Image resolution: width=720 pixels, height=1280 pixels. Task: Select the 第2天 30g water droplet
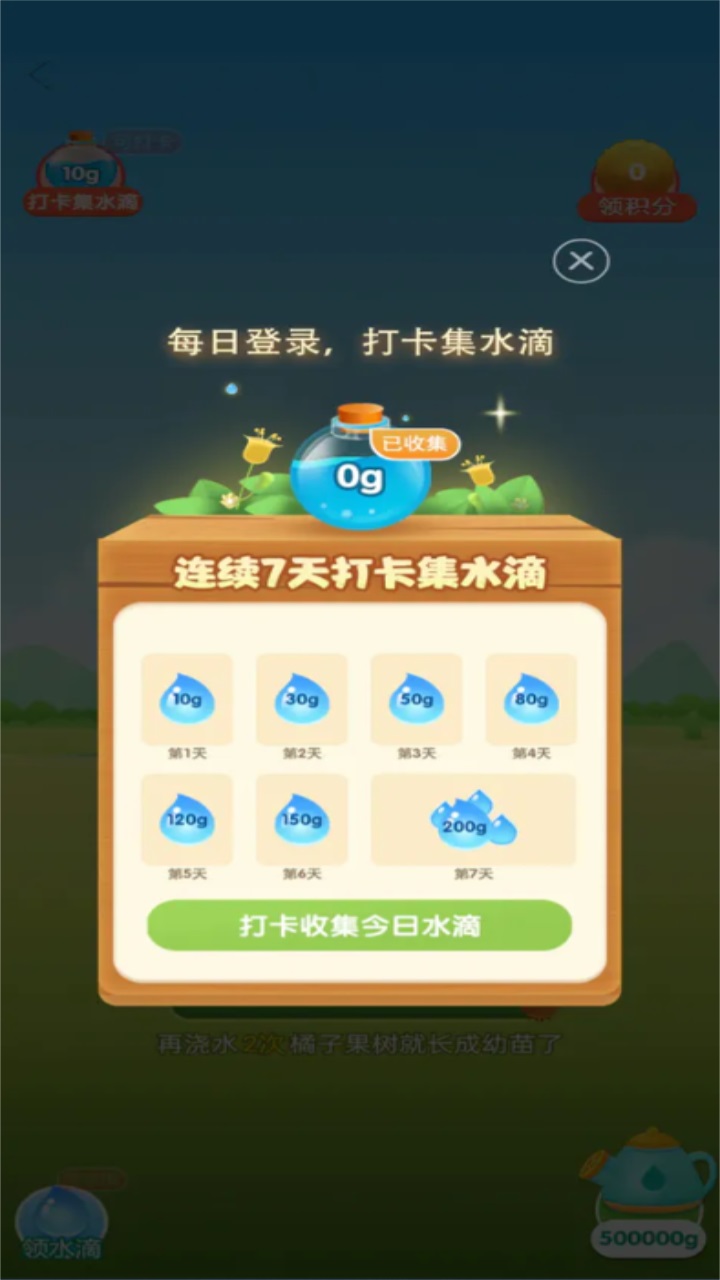click(x=302, y=700)
